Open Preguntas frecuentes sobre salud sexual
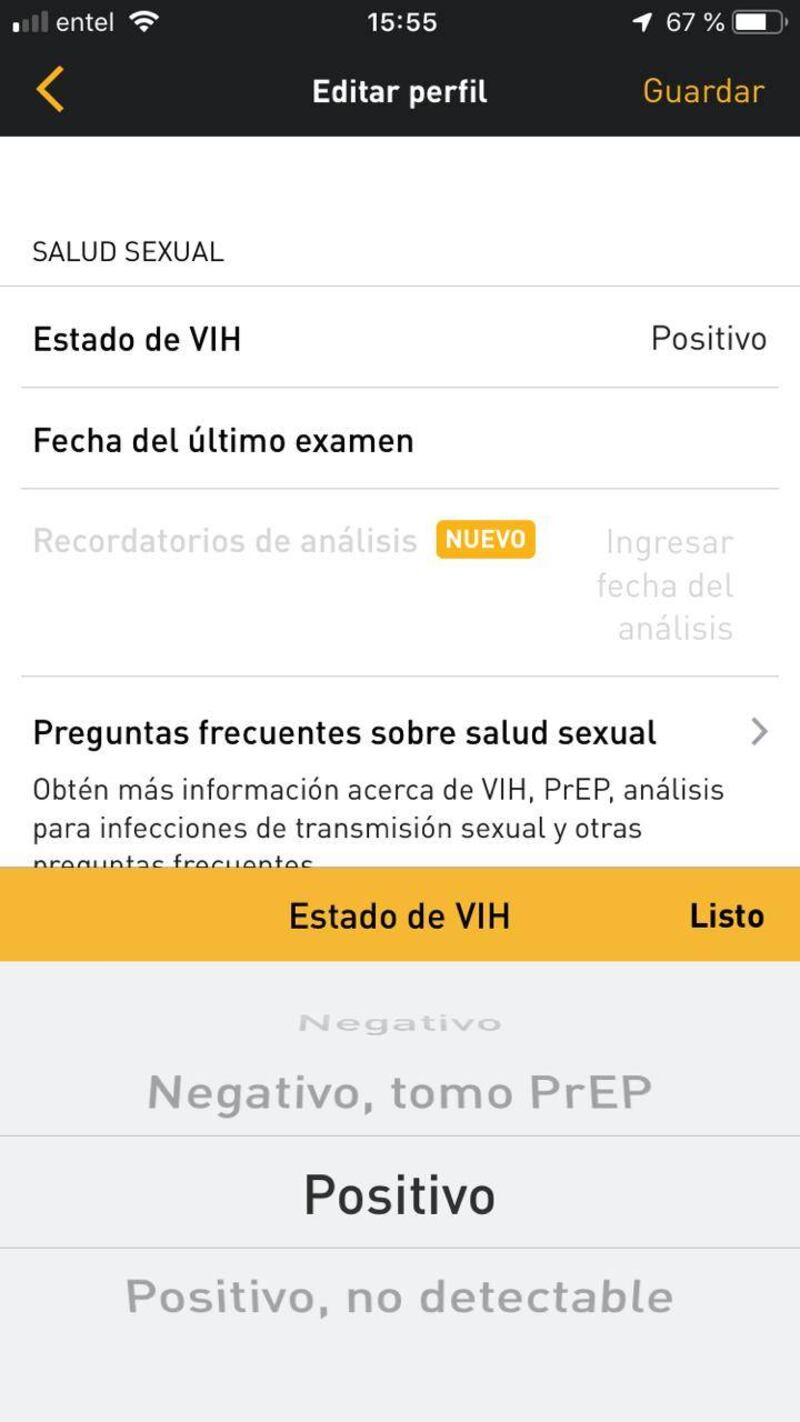 [x=400, y=733]
